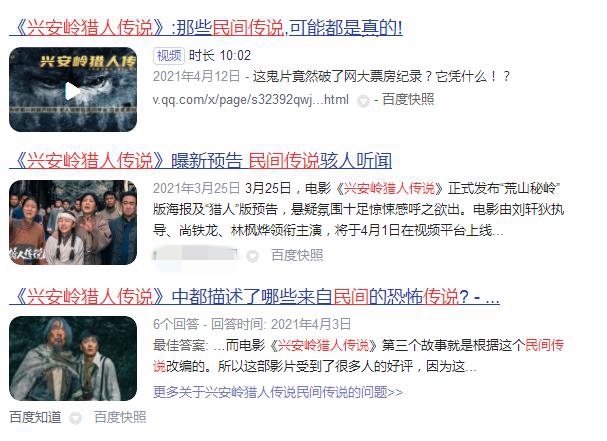Open the 百度知道 source link
This screenshot has height=441, width=607.
coord(35,416)
